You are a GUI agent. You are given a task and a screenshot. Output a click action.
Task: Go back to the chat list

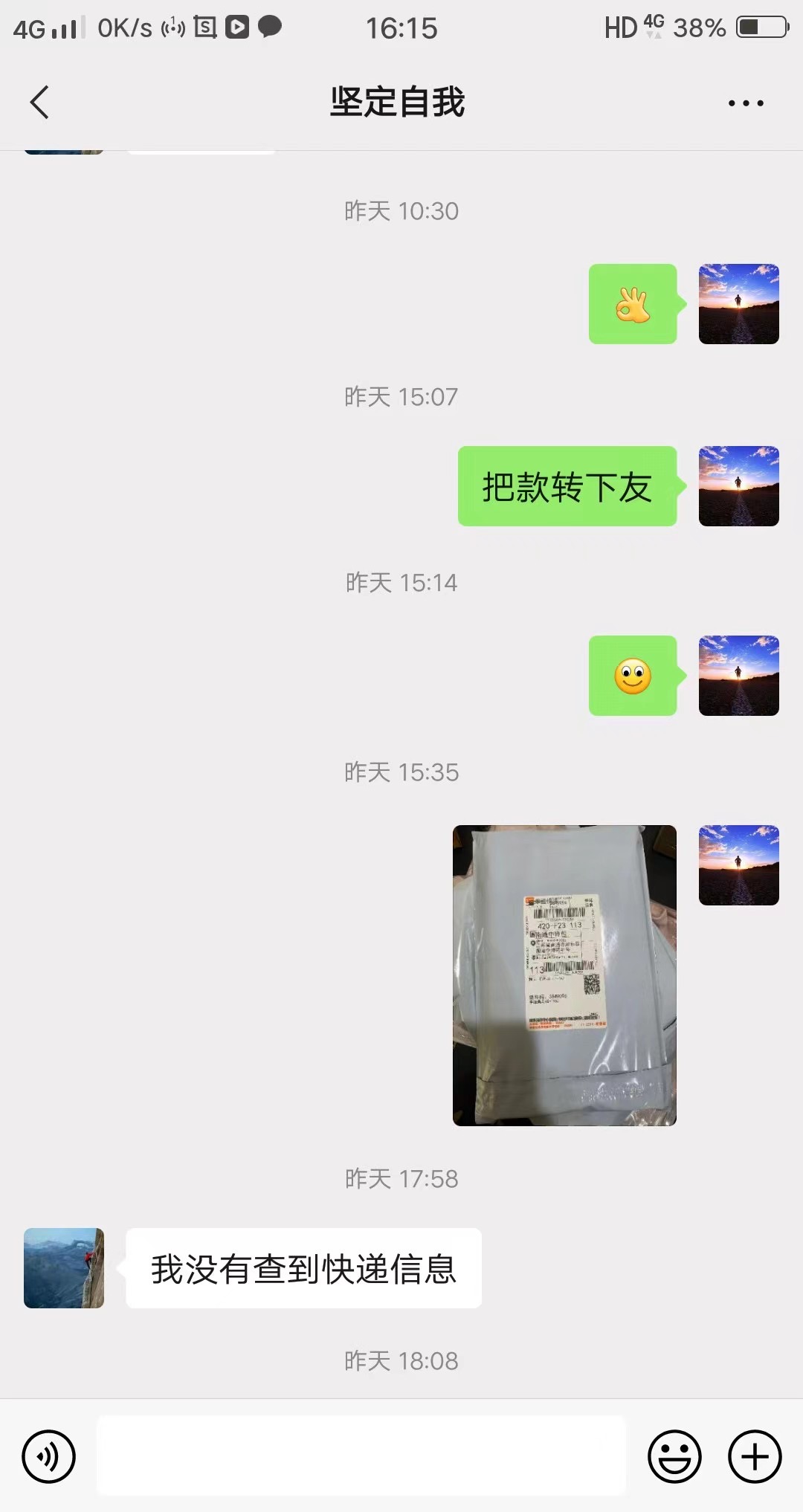[40, 103]
